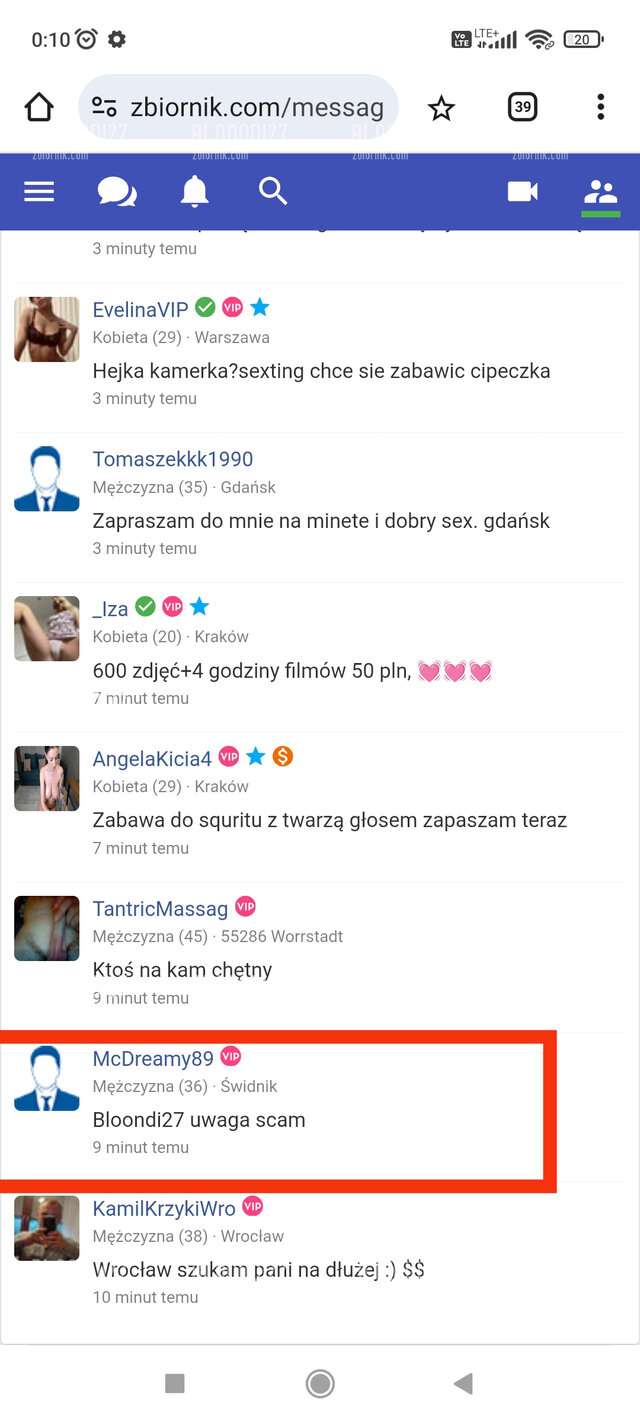
Task: Go to KamilKrzykiWro's profile
Action: pos(164,1208)
